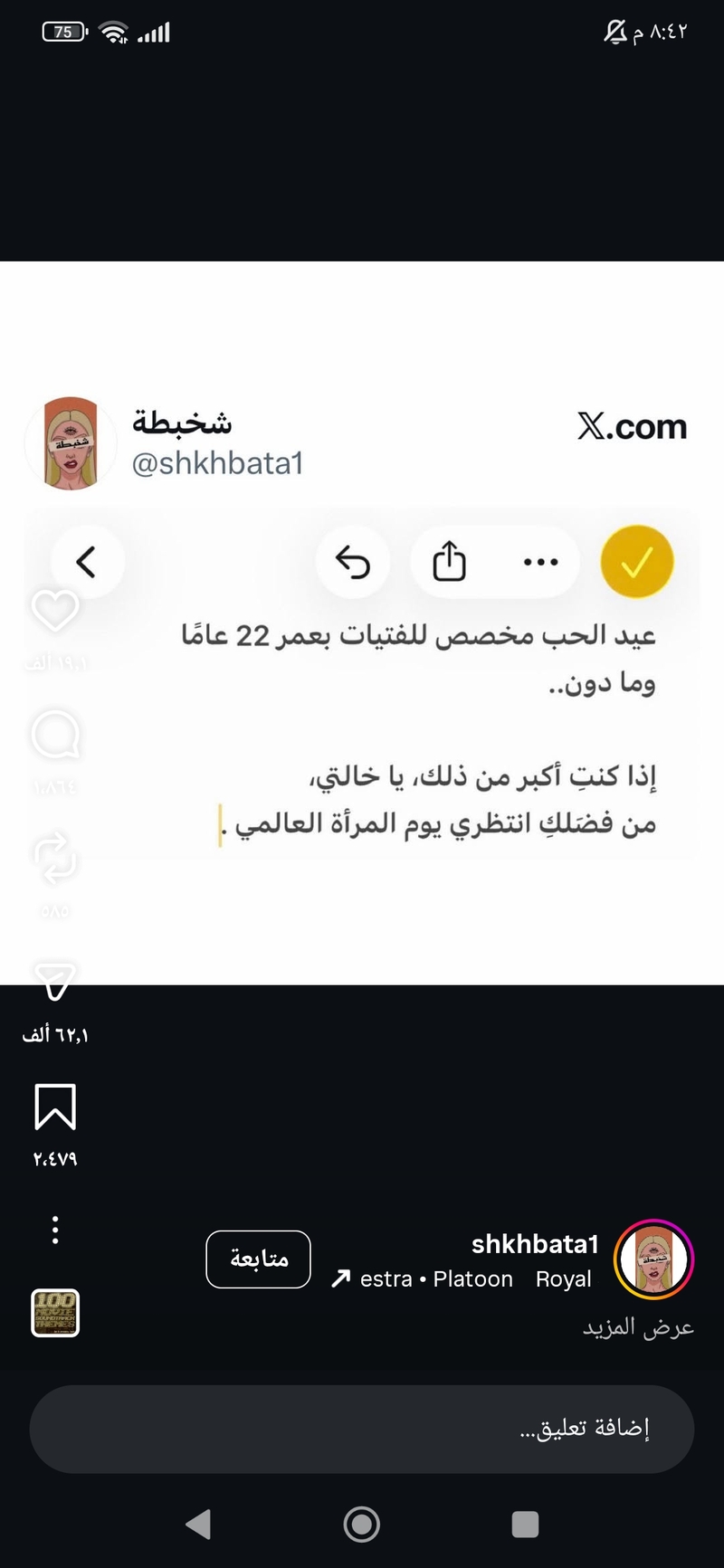Open the comments bubble icon
This screenshot has height=1568, width=724.
[x=55, y=735]
